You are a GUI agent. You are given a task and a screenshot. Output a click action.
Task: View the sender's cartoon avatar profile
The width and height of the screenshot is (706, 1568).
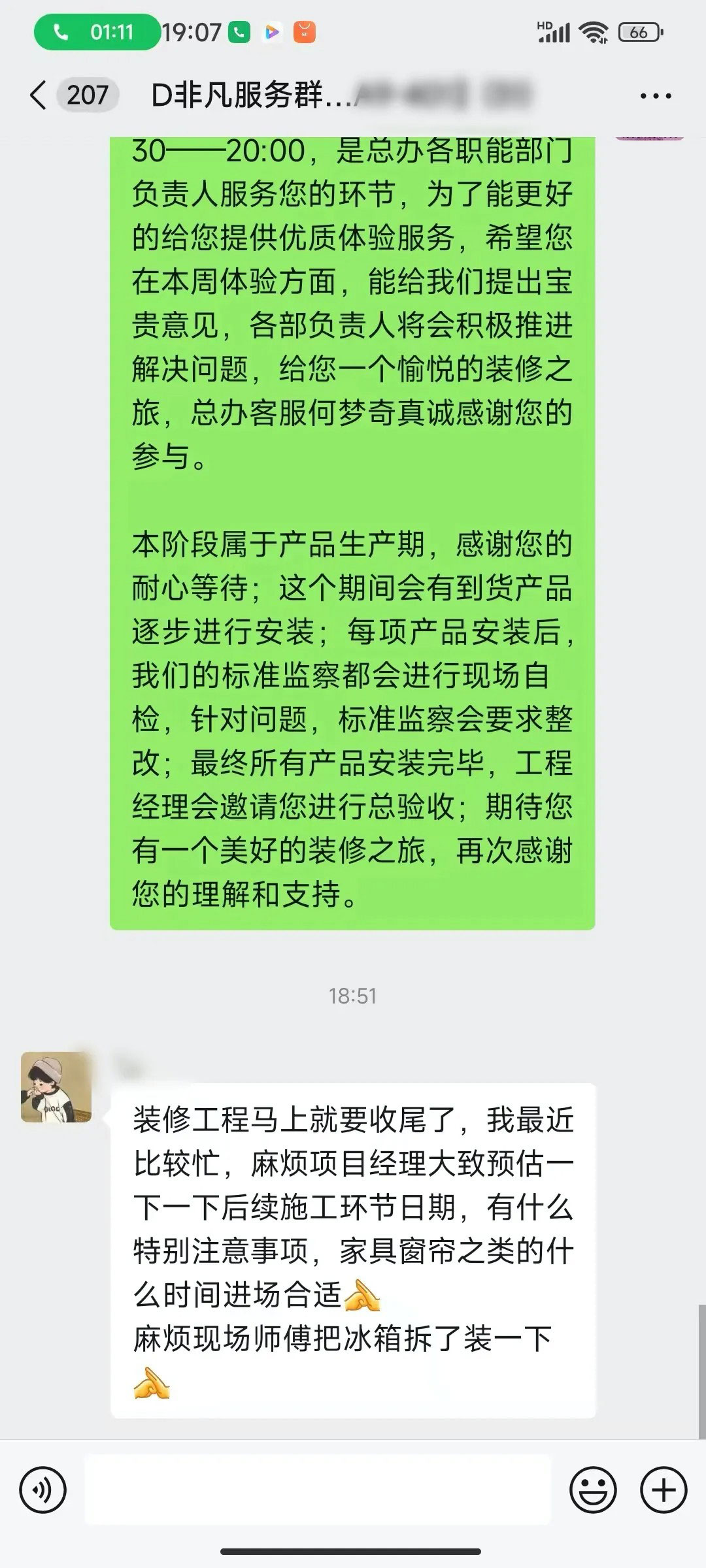pyautogui.click(x=56, y=1087)
